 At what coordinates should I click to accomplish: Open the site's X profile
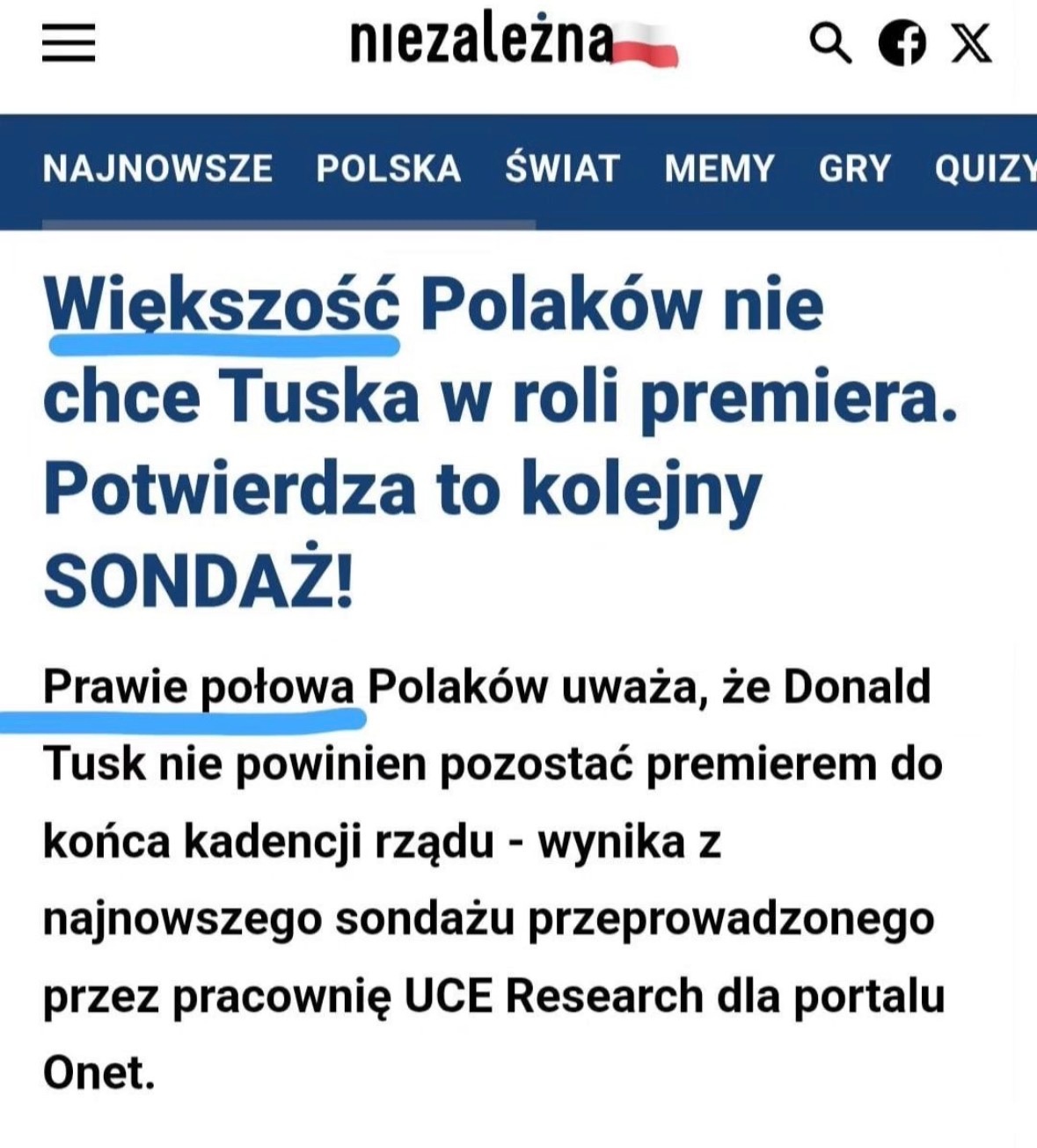972,42
